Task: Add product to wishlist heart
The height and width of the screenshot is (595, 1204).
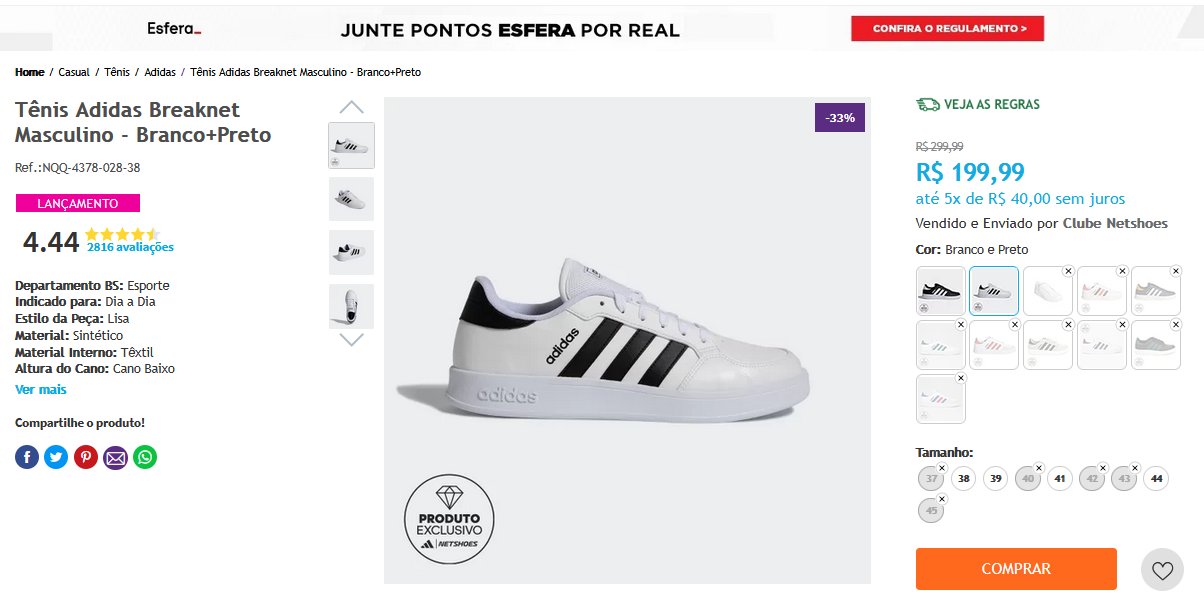Action: (x=1162, y=571)
